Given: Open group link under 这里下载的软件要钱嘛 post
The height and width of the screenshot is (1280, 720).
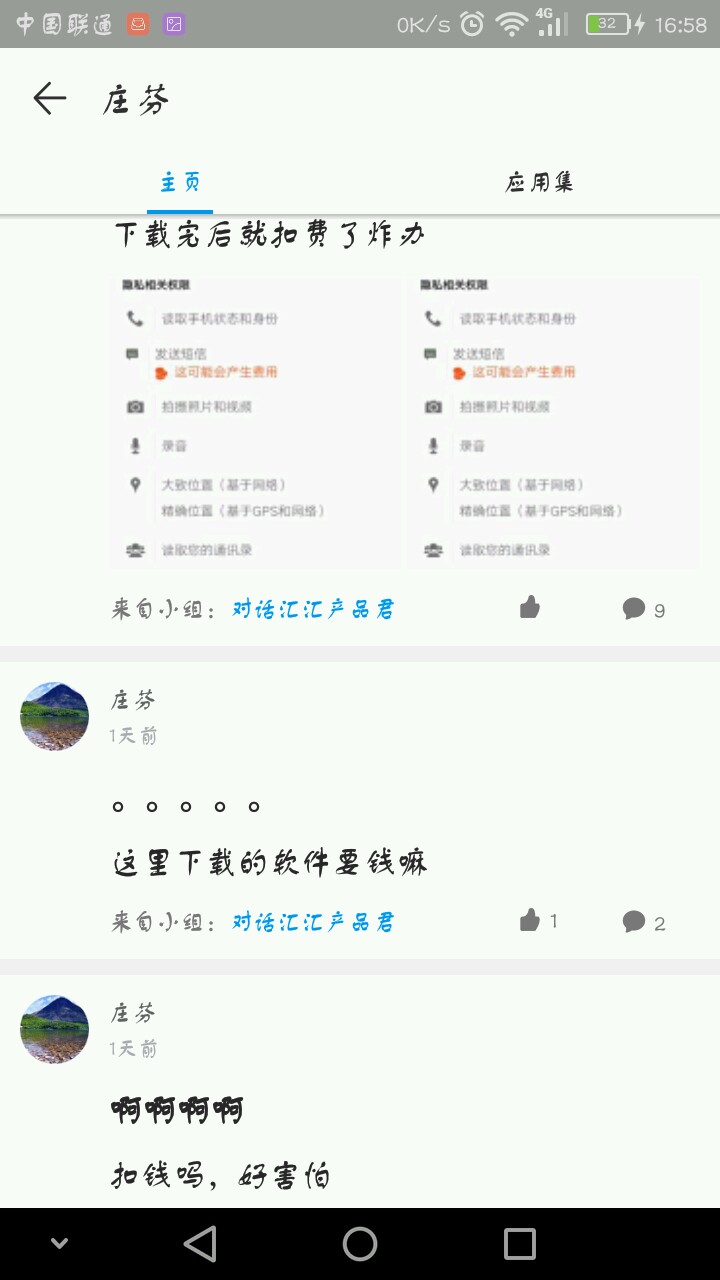Looking at the screenshot, I should tap(313, 922).
